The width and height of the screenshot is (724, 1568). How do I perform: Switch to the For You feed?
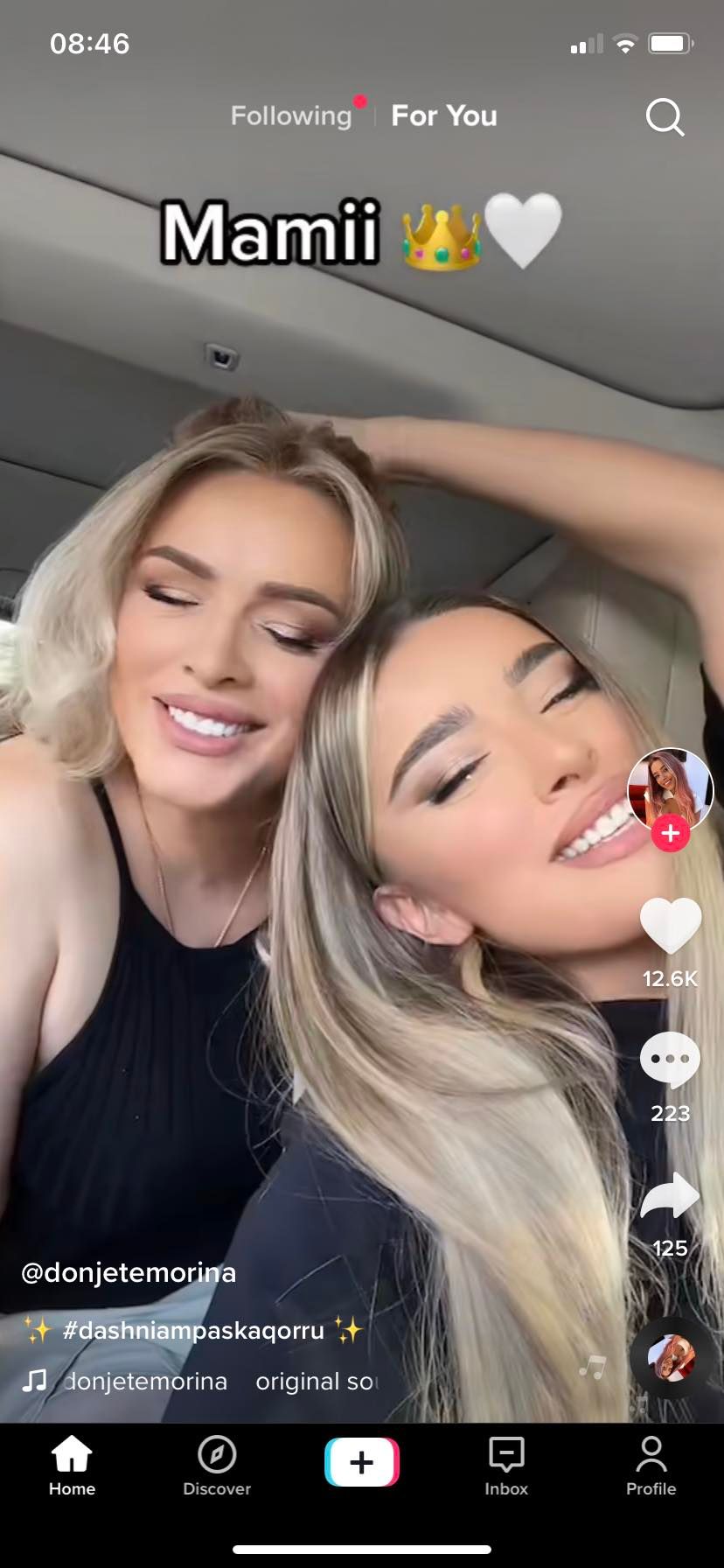(444, 115)
